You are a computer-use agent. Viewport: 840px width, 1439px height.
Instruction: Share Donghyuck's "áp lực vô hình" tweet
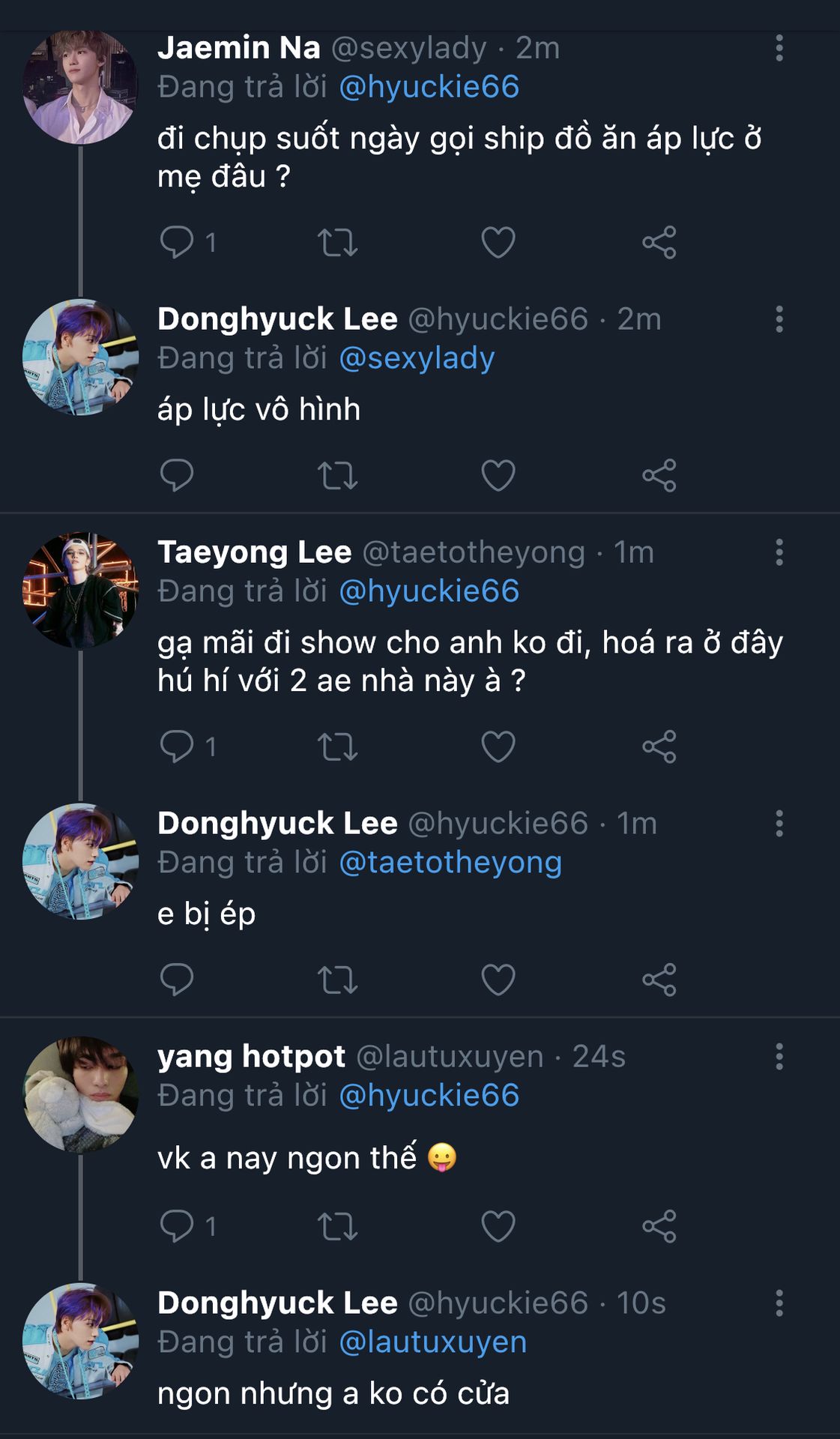click(659, 475)
